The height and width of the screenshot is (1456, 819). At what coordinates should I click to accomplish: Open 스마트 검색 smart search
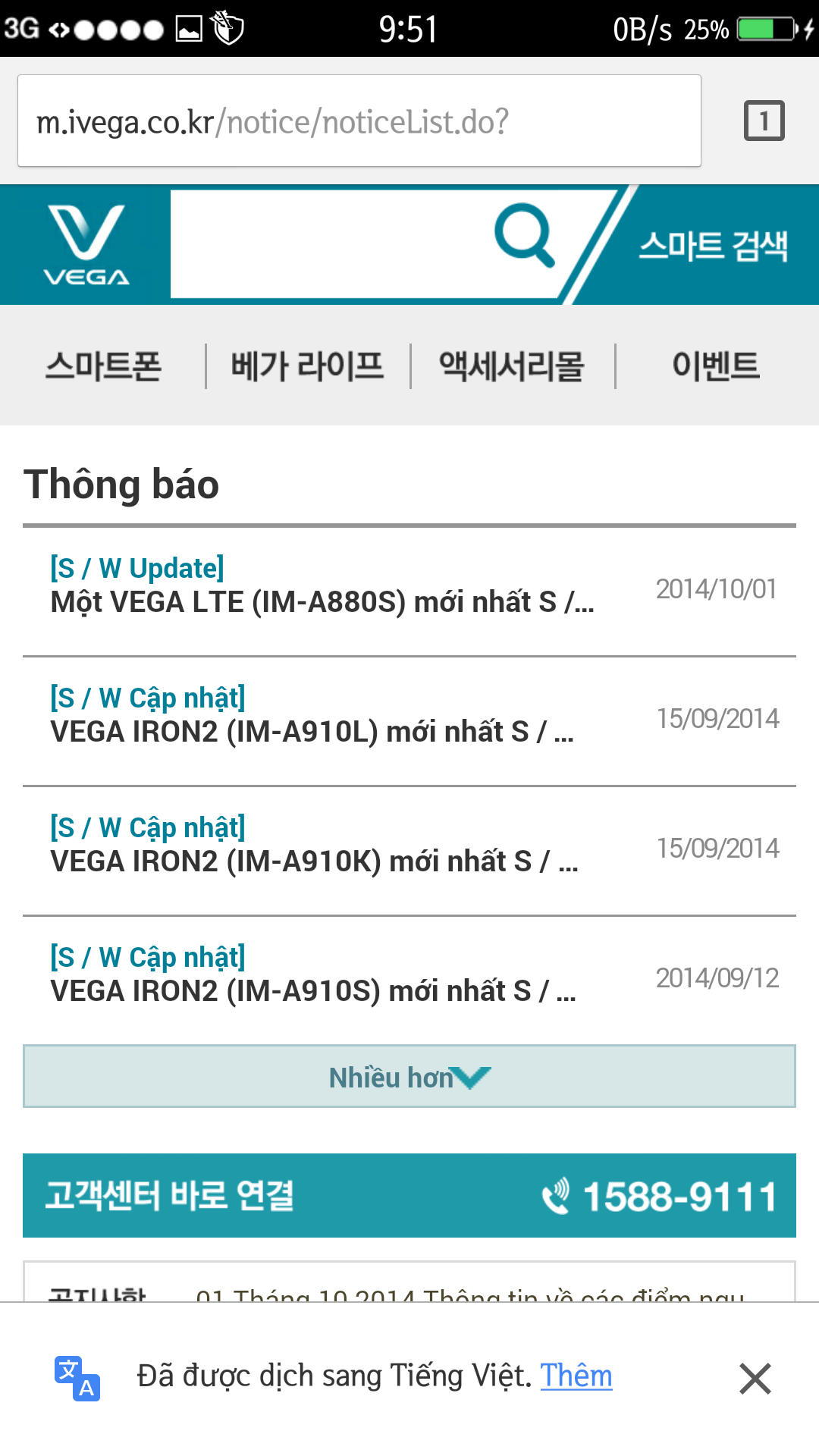pos(713,246)
